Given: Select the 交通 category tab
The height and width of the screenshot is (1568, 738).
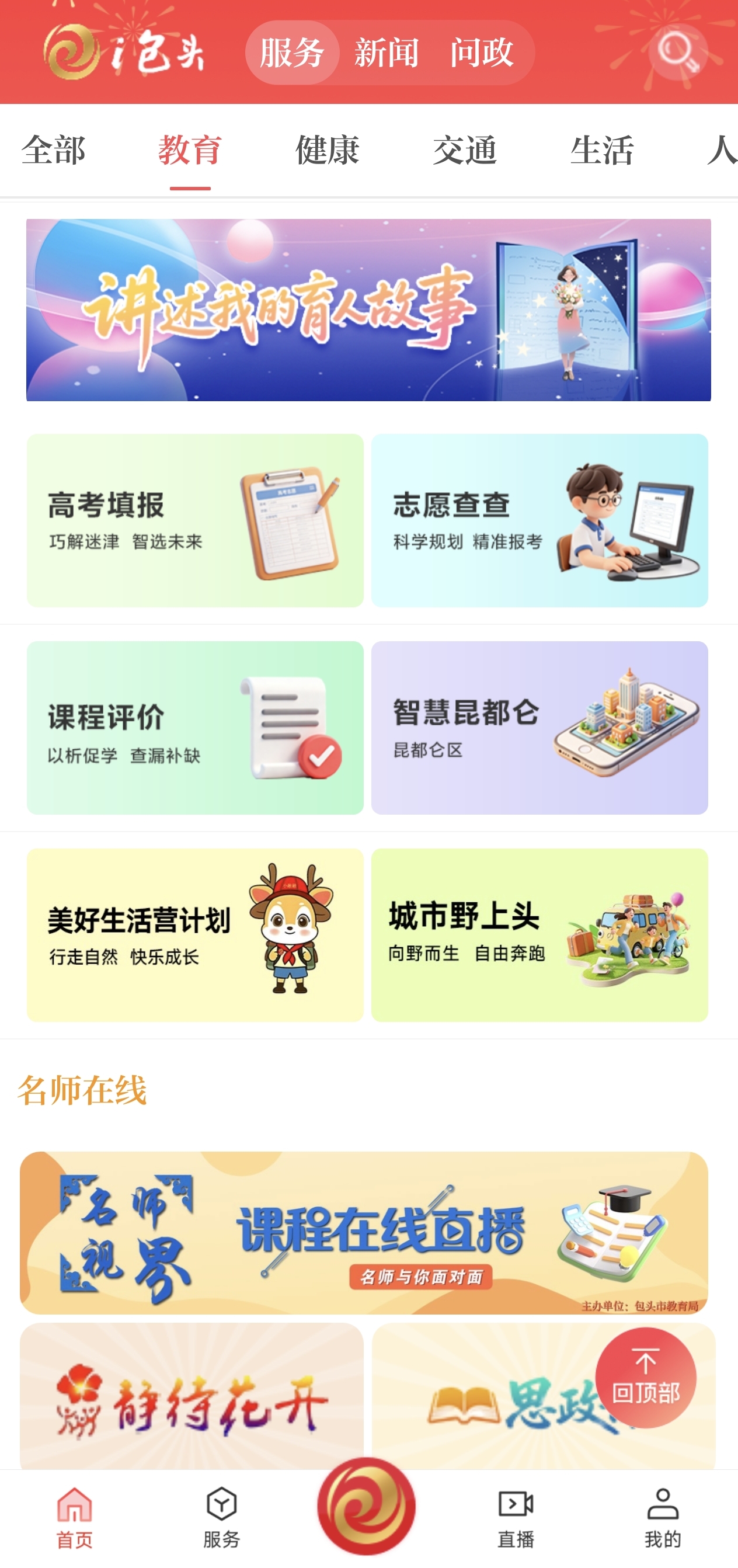Looking at the screenshot, I should (x=465, y=150).
